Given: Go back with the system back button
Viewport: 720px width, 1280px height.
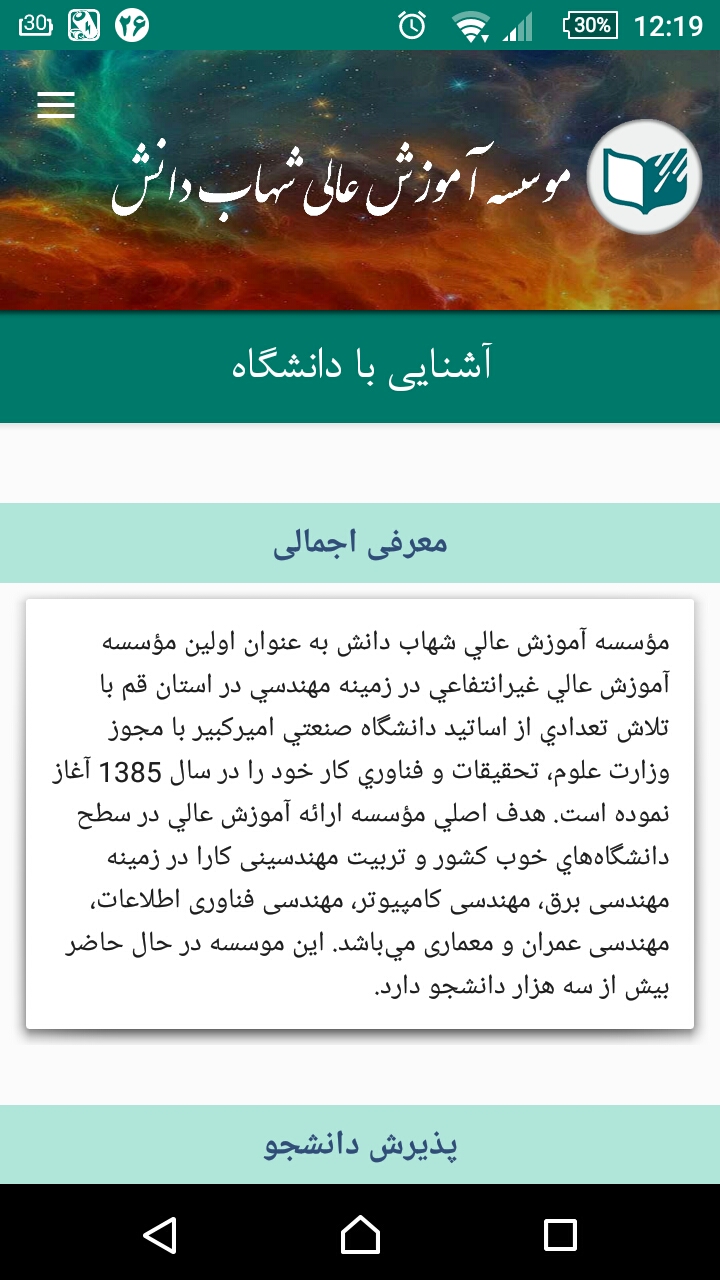Looking at the screenshot, I should coord(160,1235).
